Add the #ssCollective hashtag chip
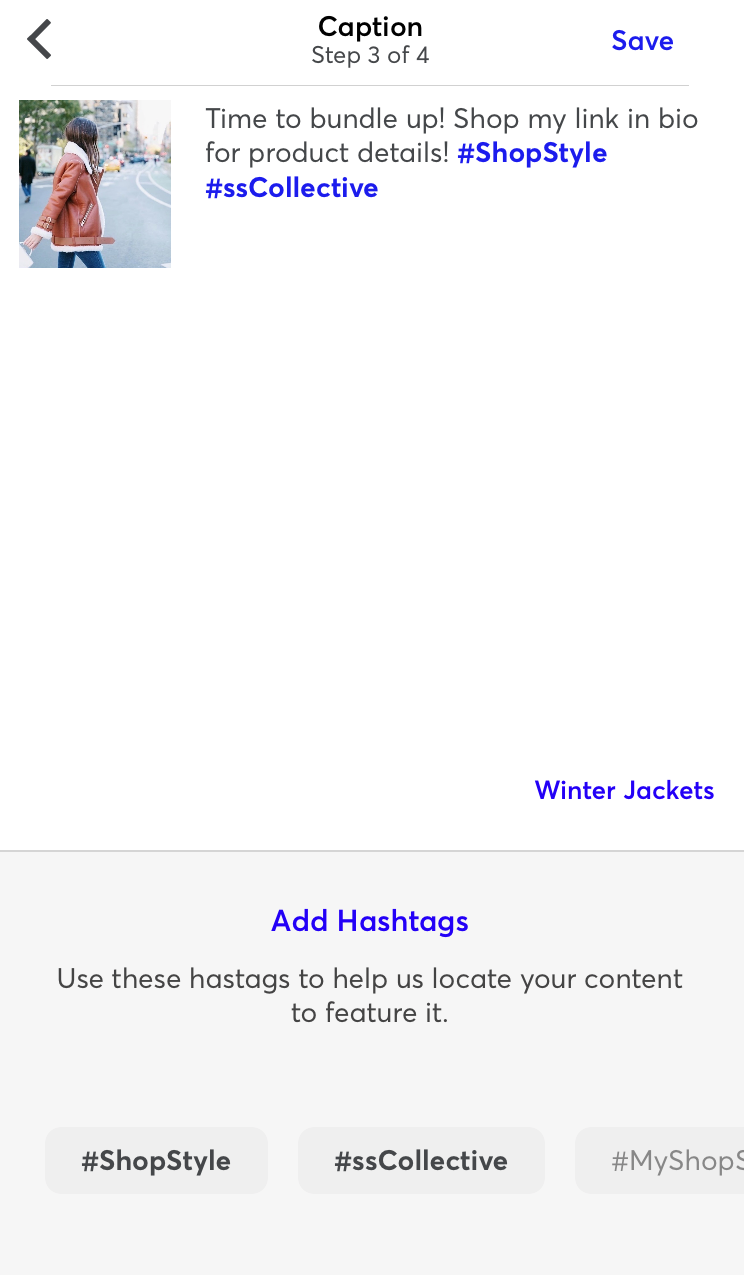The width and height of the screenshot is (744, 1275). point(421,1161)
